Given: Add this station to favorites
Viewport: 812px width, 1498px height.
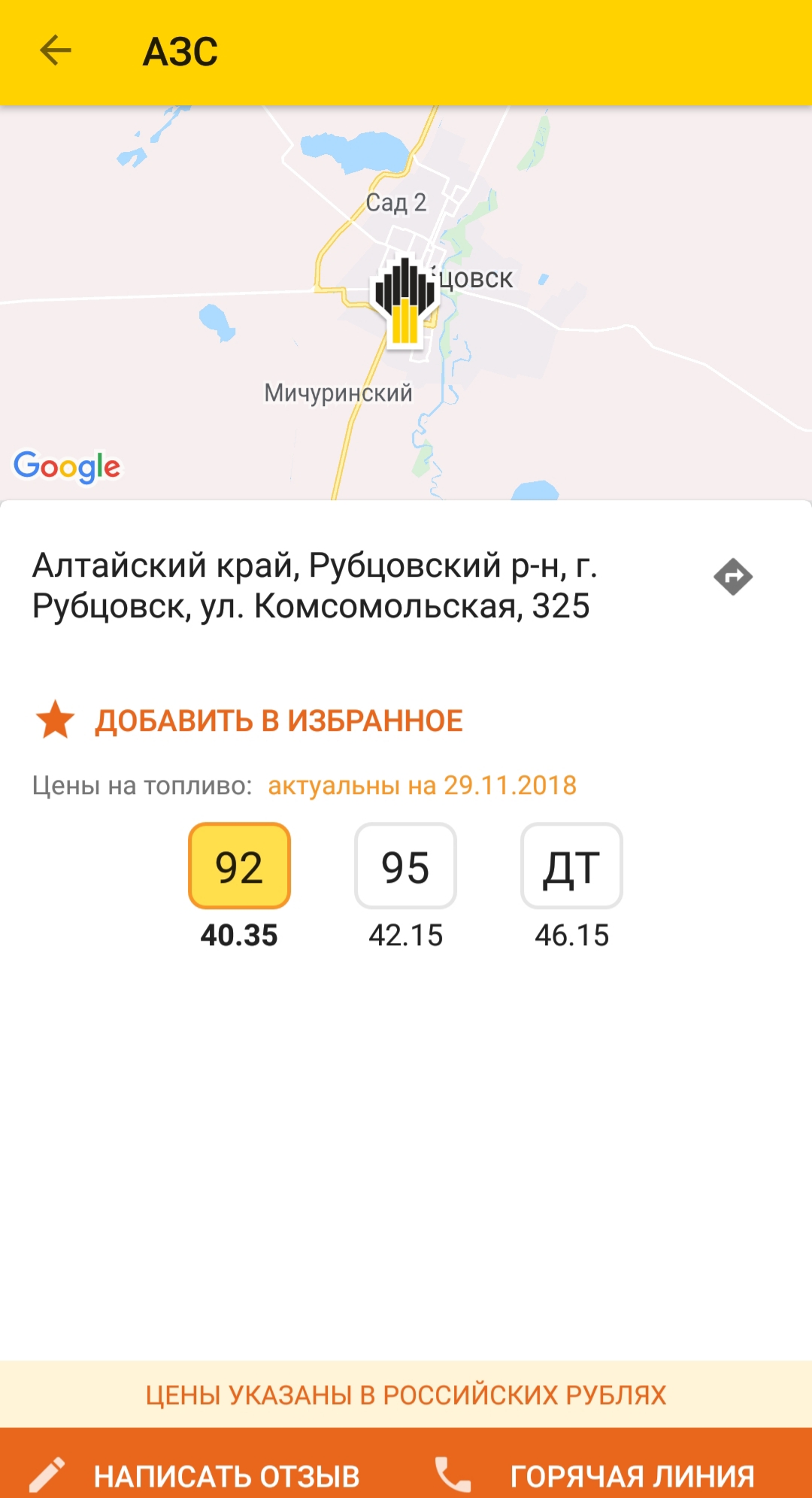Looking at the screenshot, I should click(x=250, y=720).
